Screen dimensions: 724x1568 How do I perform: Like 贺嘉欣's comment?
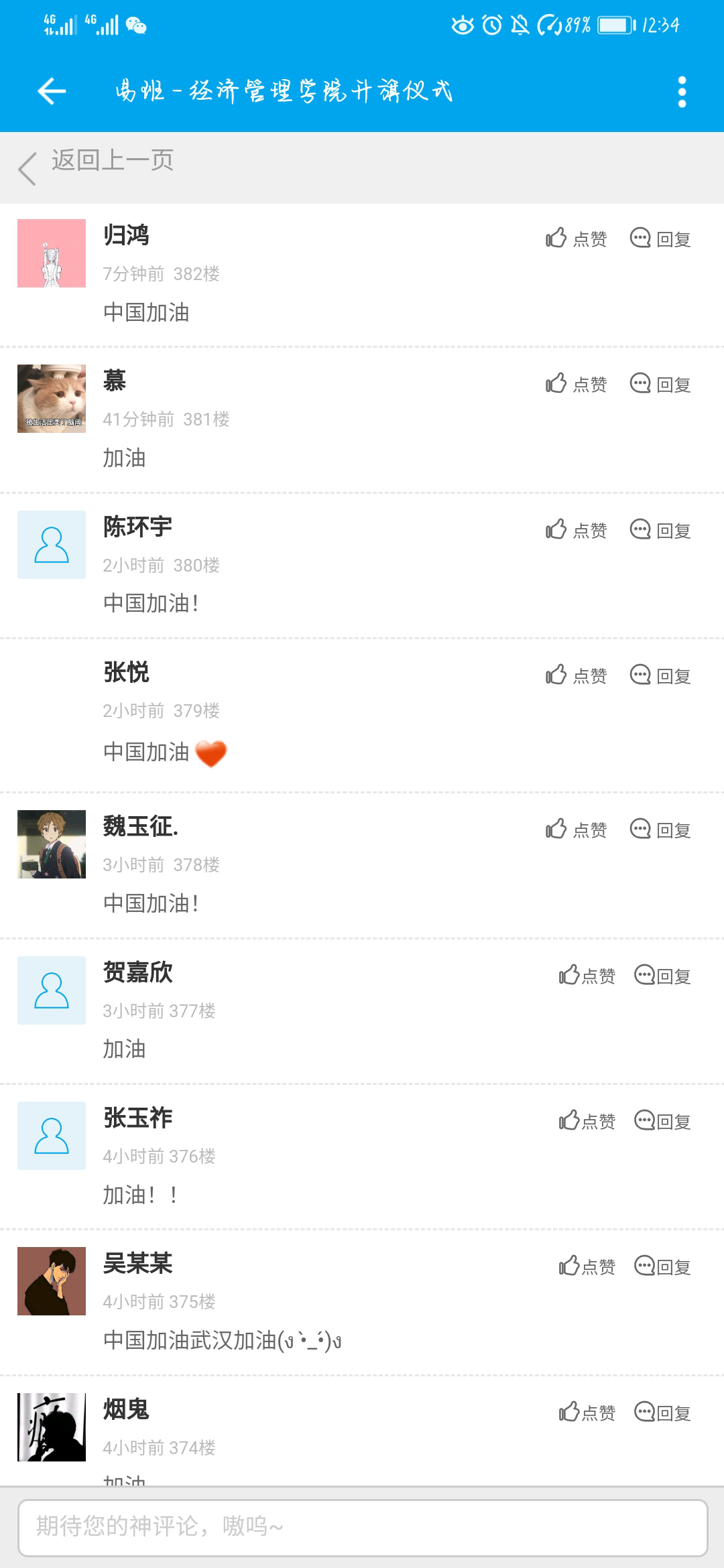click(587, 975)
